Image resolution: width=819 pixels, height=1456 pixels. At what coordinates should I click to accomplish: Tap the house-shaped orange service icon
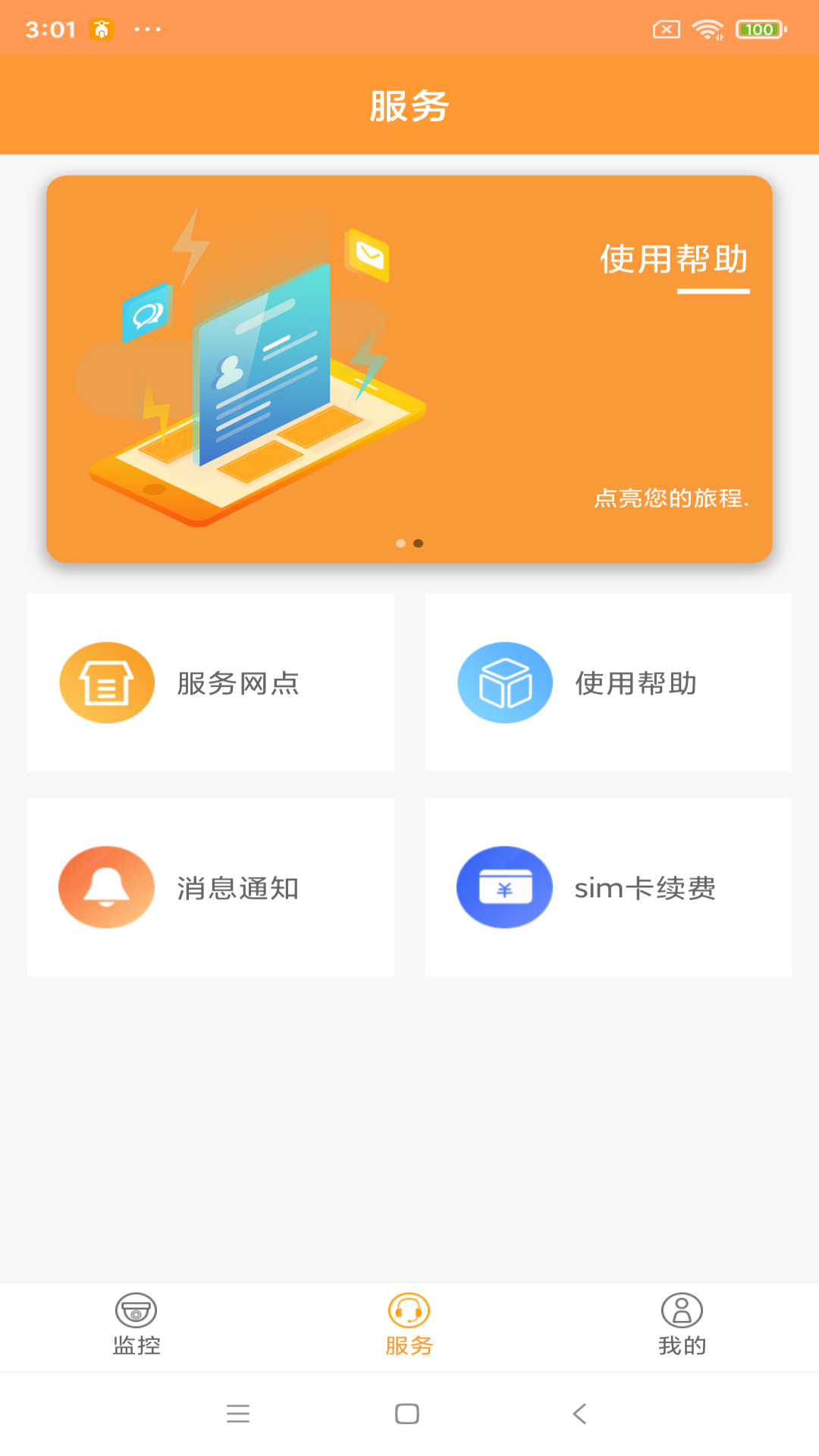coord(107,682)
